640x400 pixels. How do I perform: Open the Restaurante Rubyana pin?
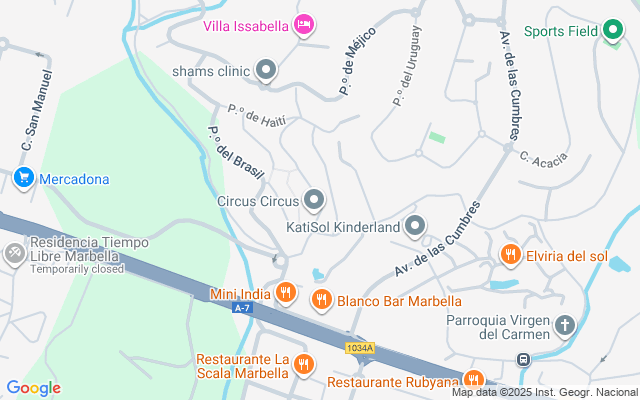(x=473, y=380)
